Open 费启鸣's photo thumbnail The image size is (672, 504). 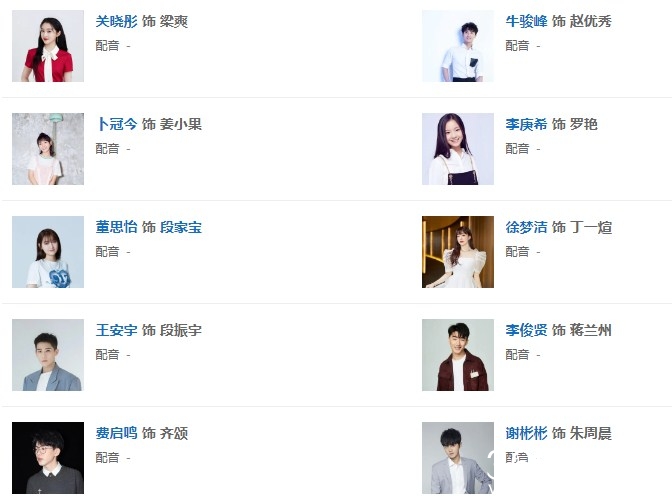pyautogui.click(x=47, y=458)
